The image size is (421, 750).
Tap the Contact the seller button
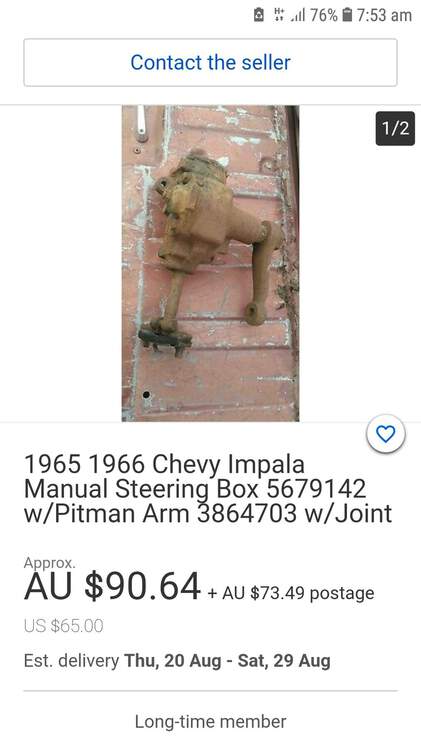(x=210, y=63)
